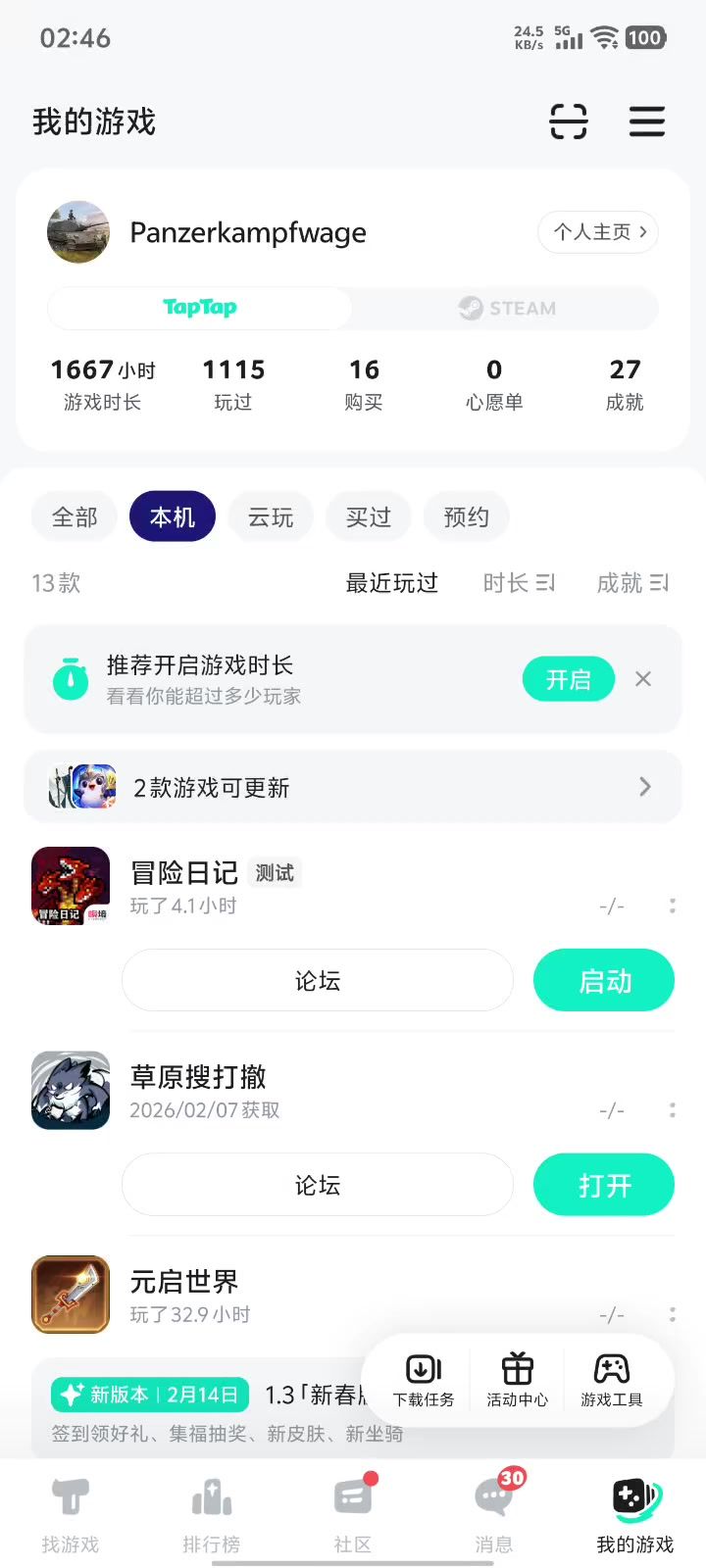
Task: Sort games by 时长
Action: click(x=519, y=583)
